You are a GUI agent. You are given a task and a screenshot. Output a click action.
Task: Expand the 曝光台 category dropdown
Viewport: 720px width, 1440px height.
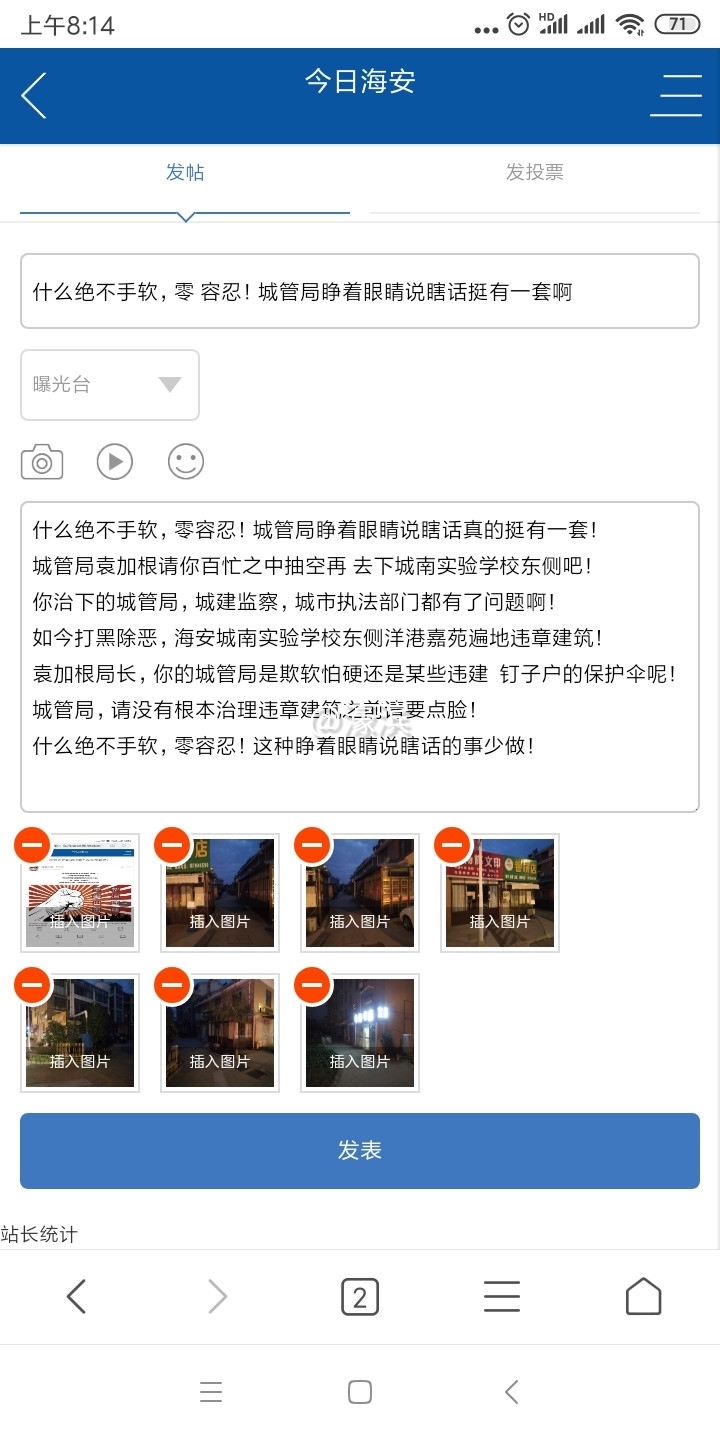(110, 385)
